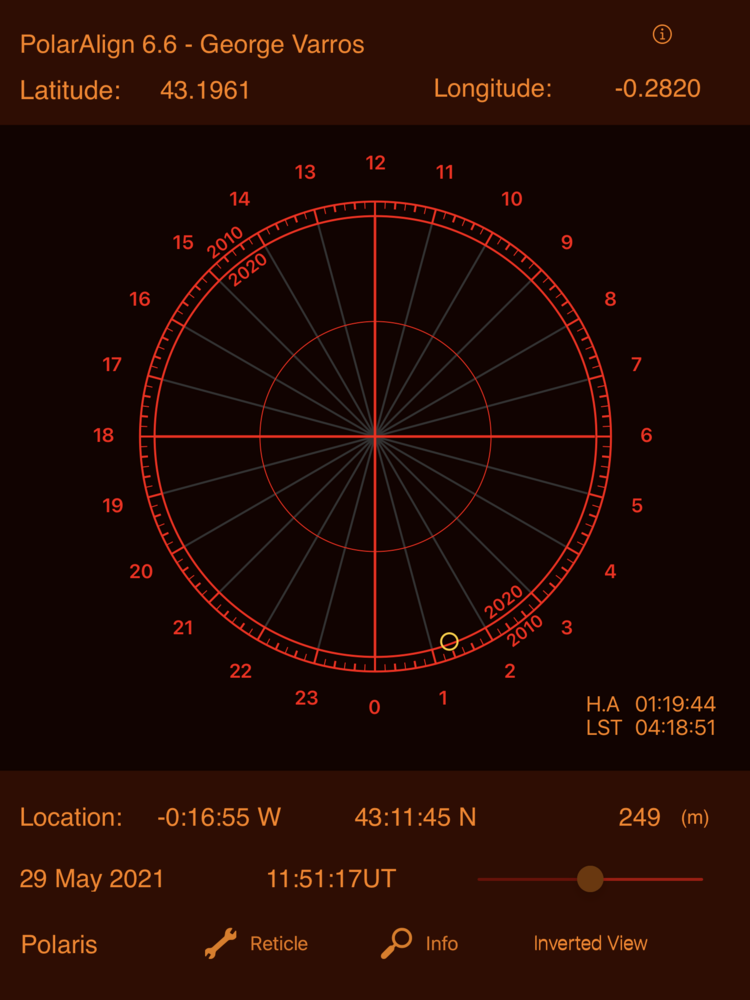
Task: Open the Latitude value field
Action: click(x=203, y=90)
